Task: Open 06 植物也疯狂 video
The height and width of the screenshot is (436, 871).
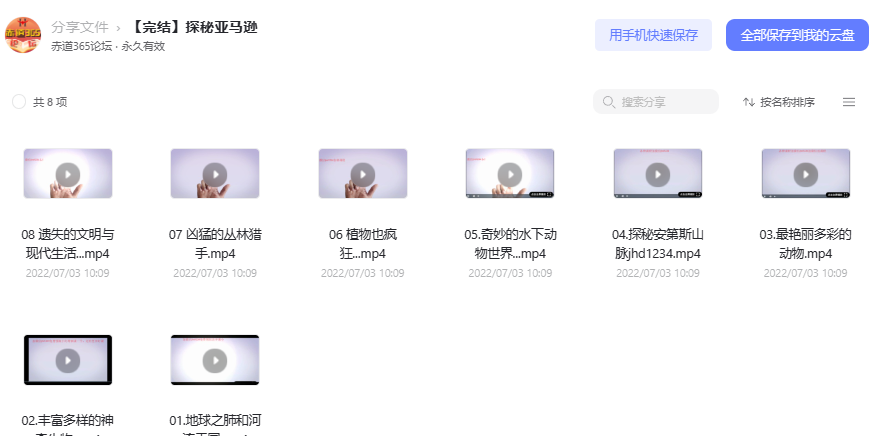Action: [363, 174]
